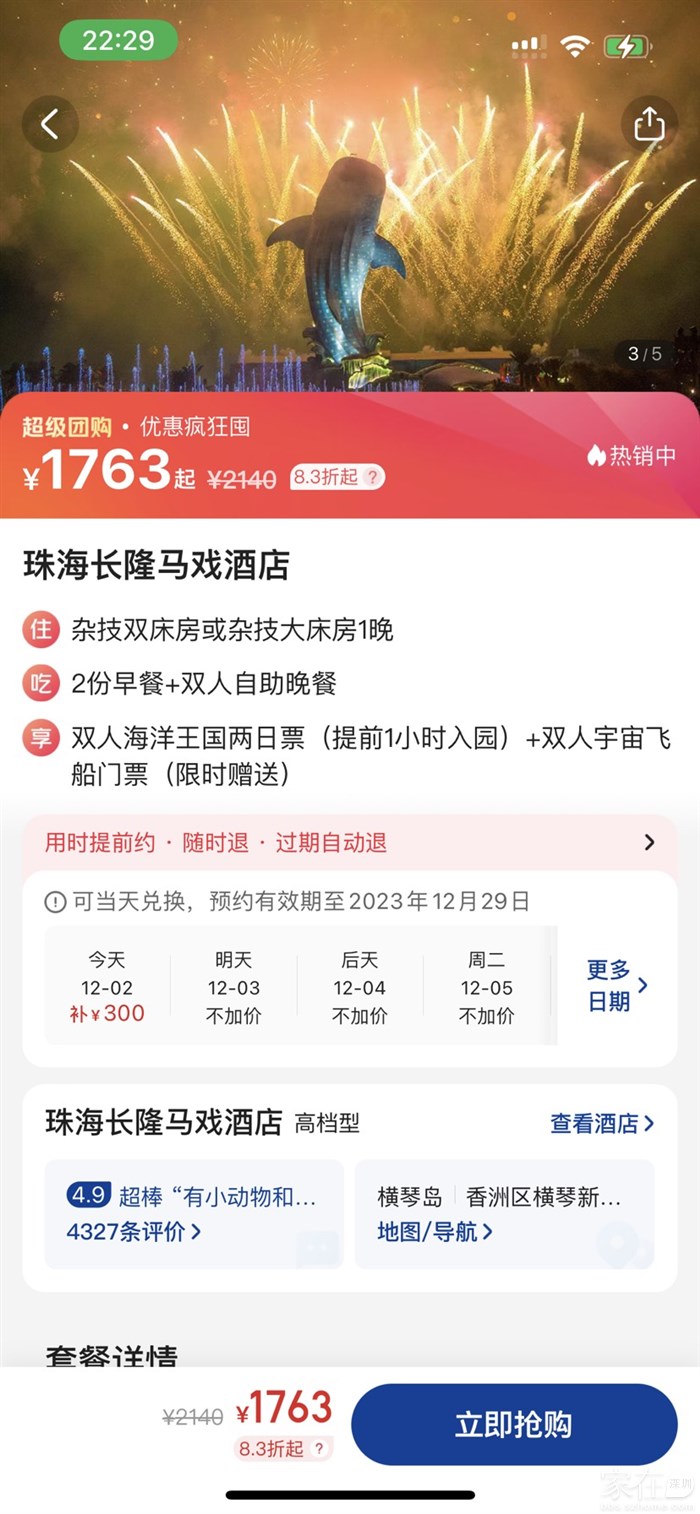Expand the 用时提前约·随时退 policy row
Viewport: 700px width, 1514px height.
350,842
